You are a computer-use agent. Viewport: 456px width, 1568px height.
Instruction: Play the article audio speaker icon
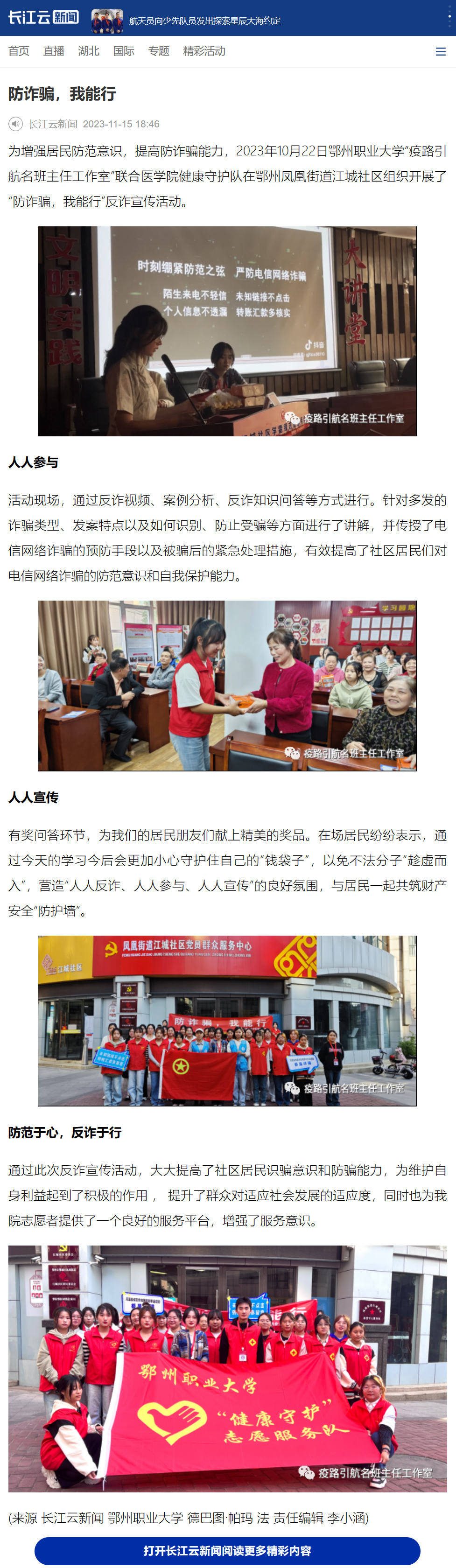16,124
